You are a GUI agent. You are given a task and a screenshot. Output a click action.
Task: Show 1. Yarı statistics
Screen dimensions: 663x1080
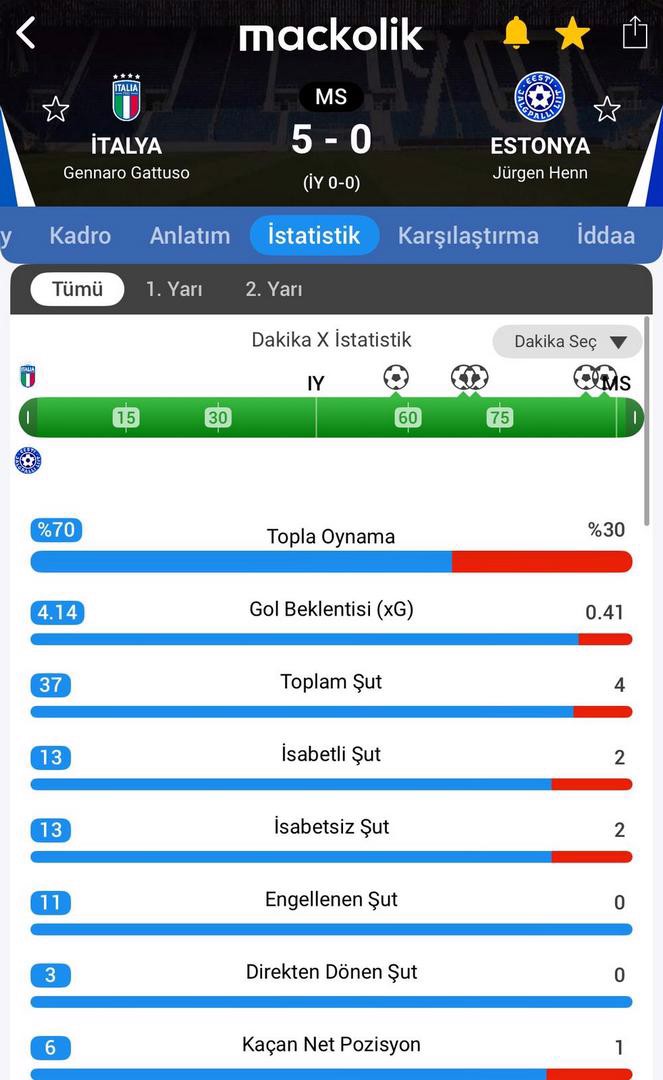pyautogui.click(x=174, y=289)
